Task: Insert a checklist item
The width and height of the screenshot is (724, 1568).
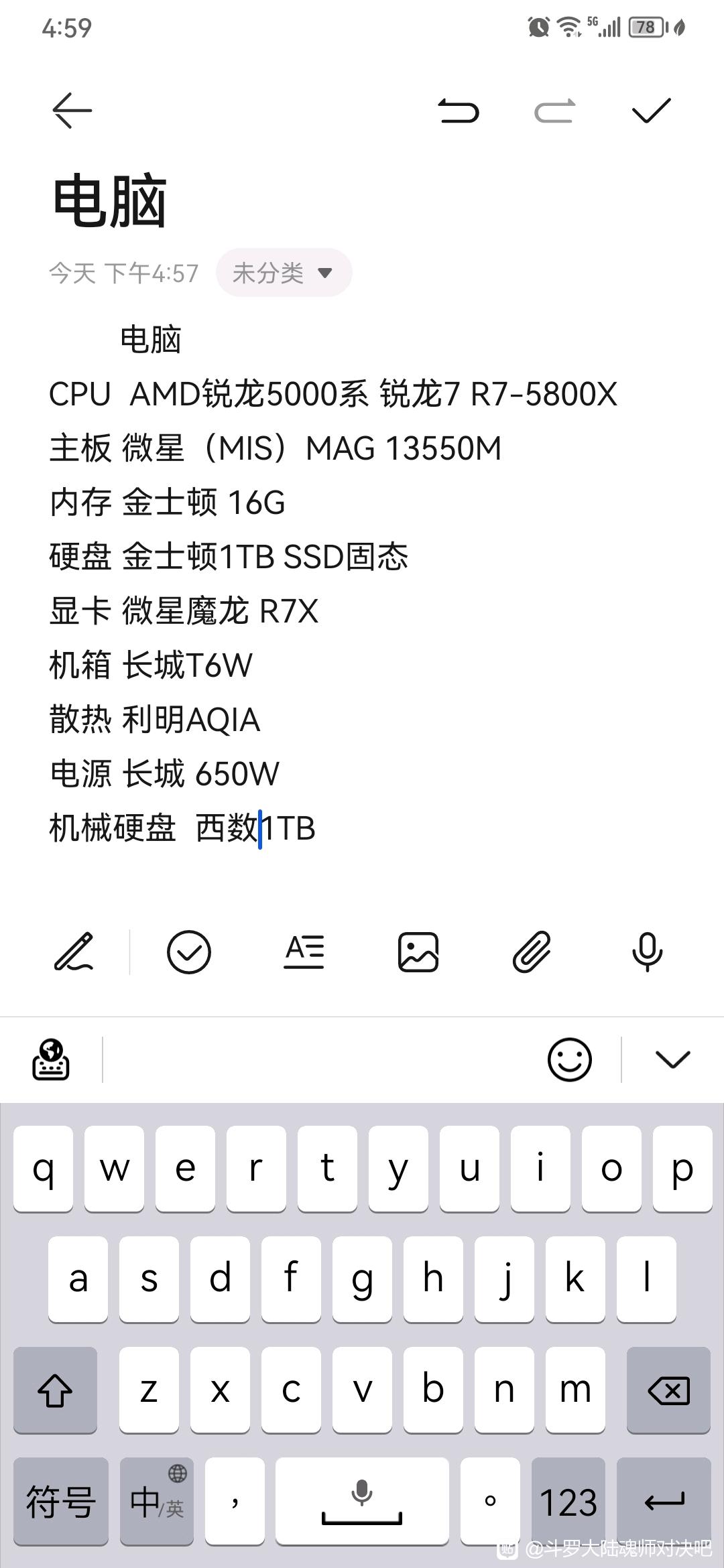Action: [189, 952]
